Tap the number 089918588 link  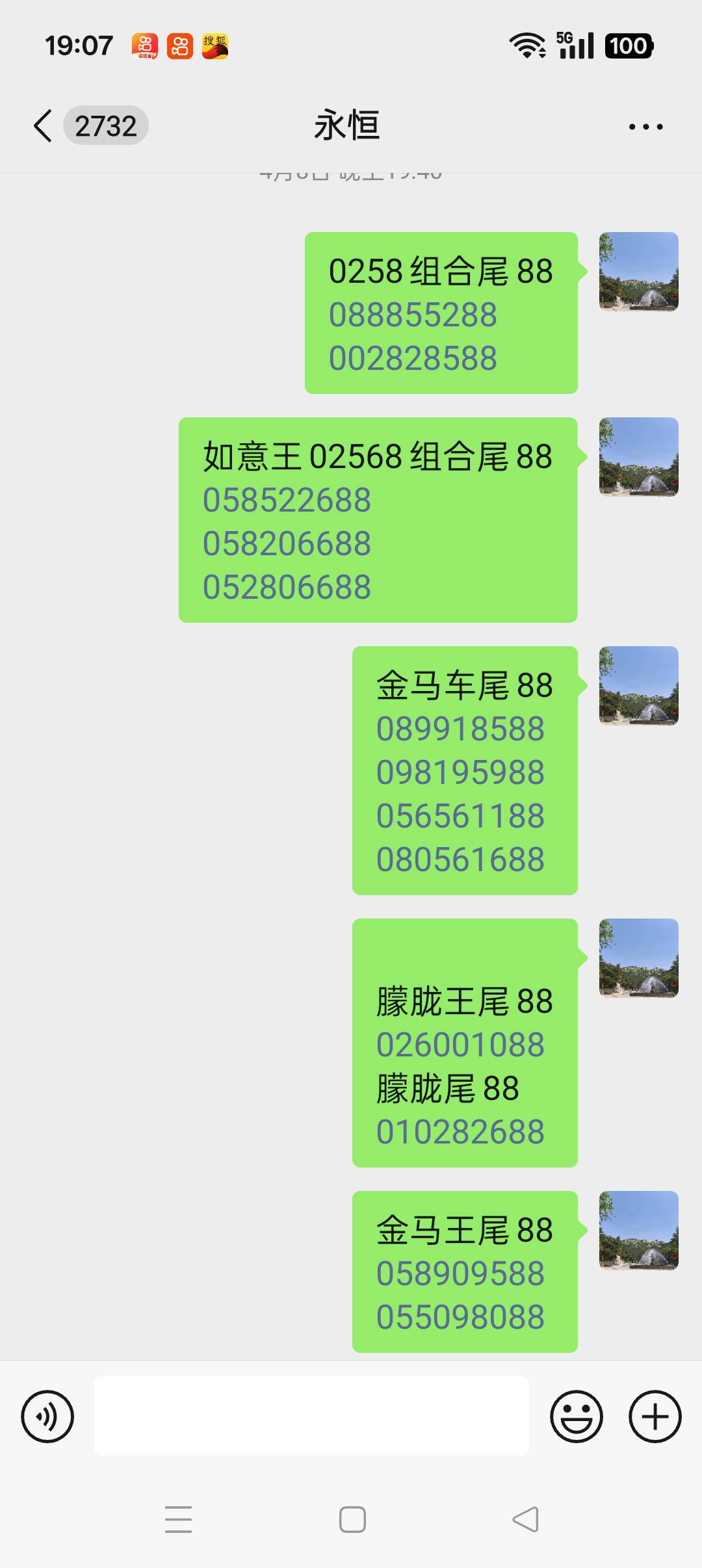460,729
